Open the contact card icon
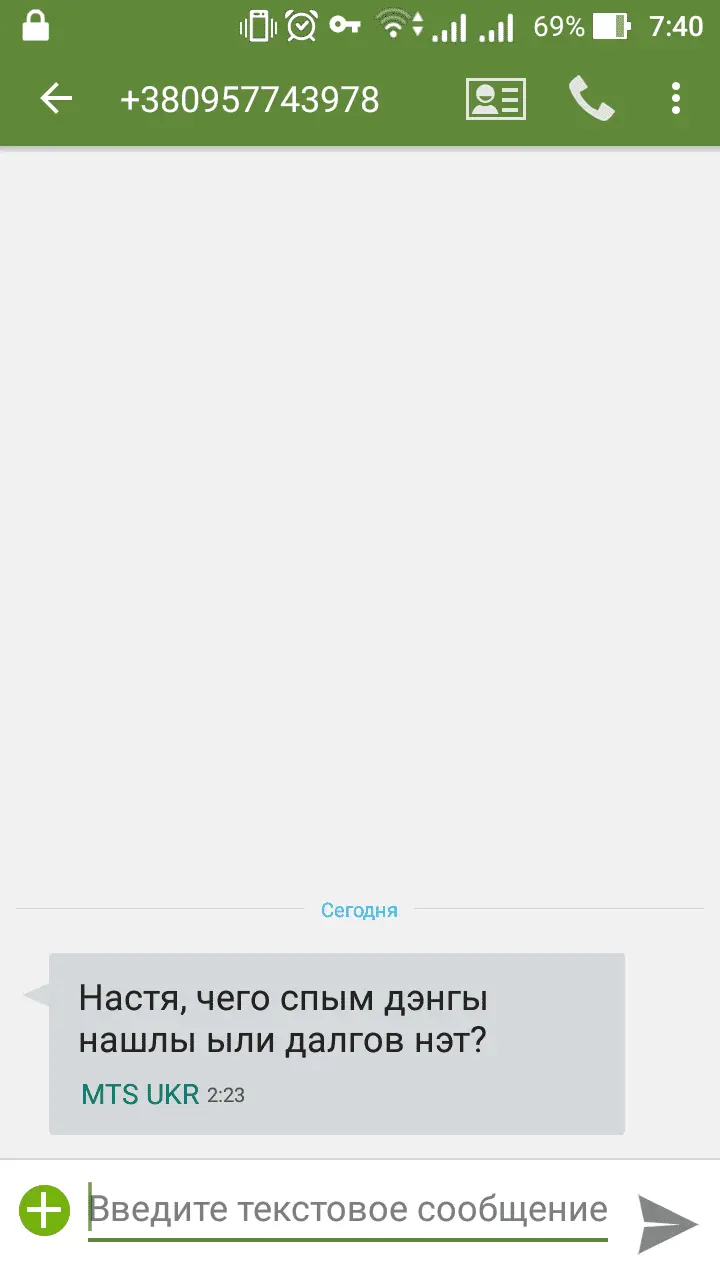 (x=495, y=99)
